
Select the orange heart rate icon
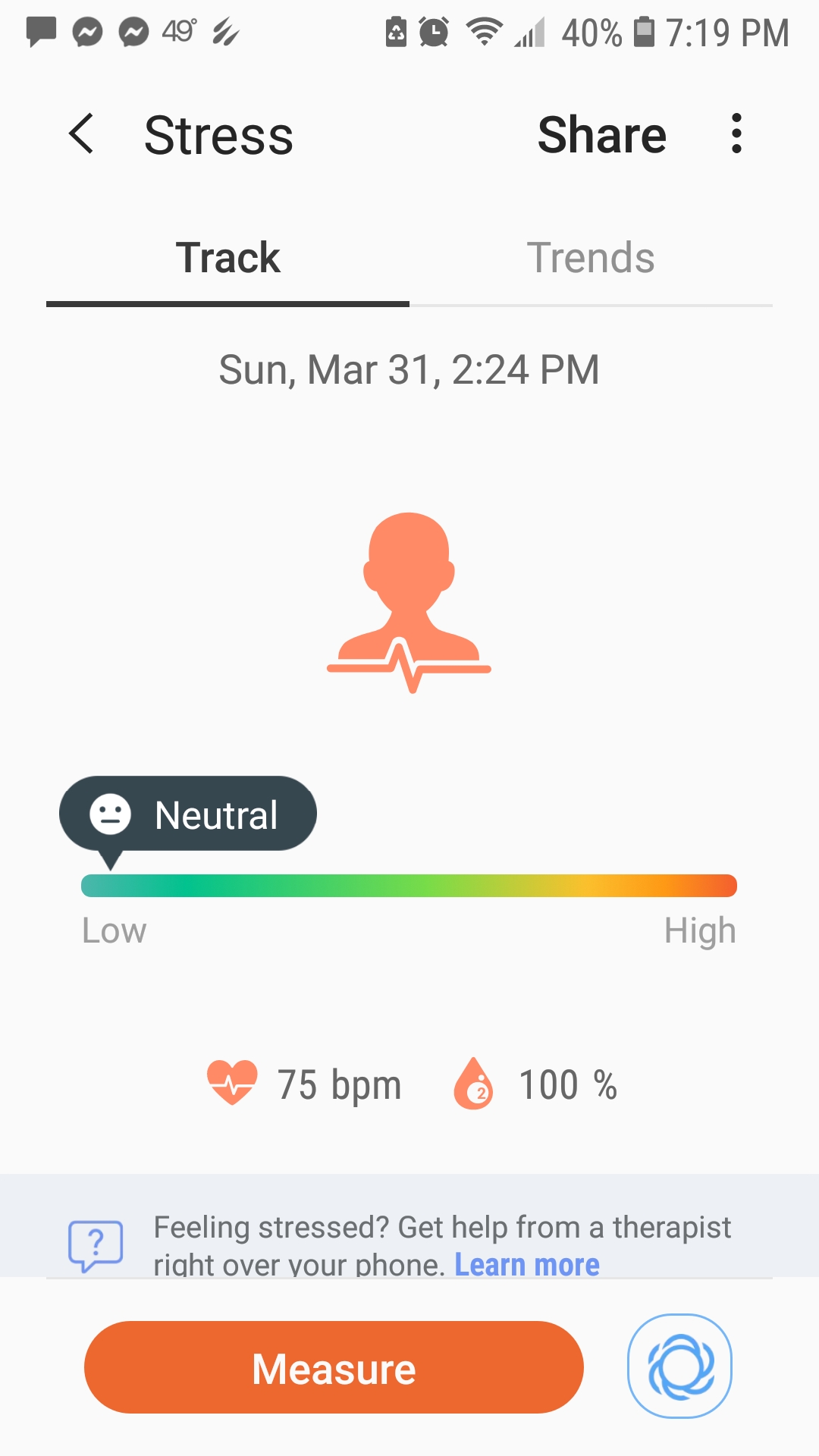click(232, 1083)
